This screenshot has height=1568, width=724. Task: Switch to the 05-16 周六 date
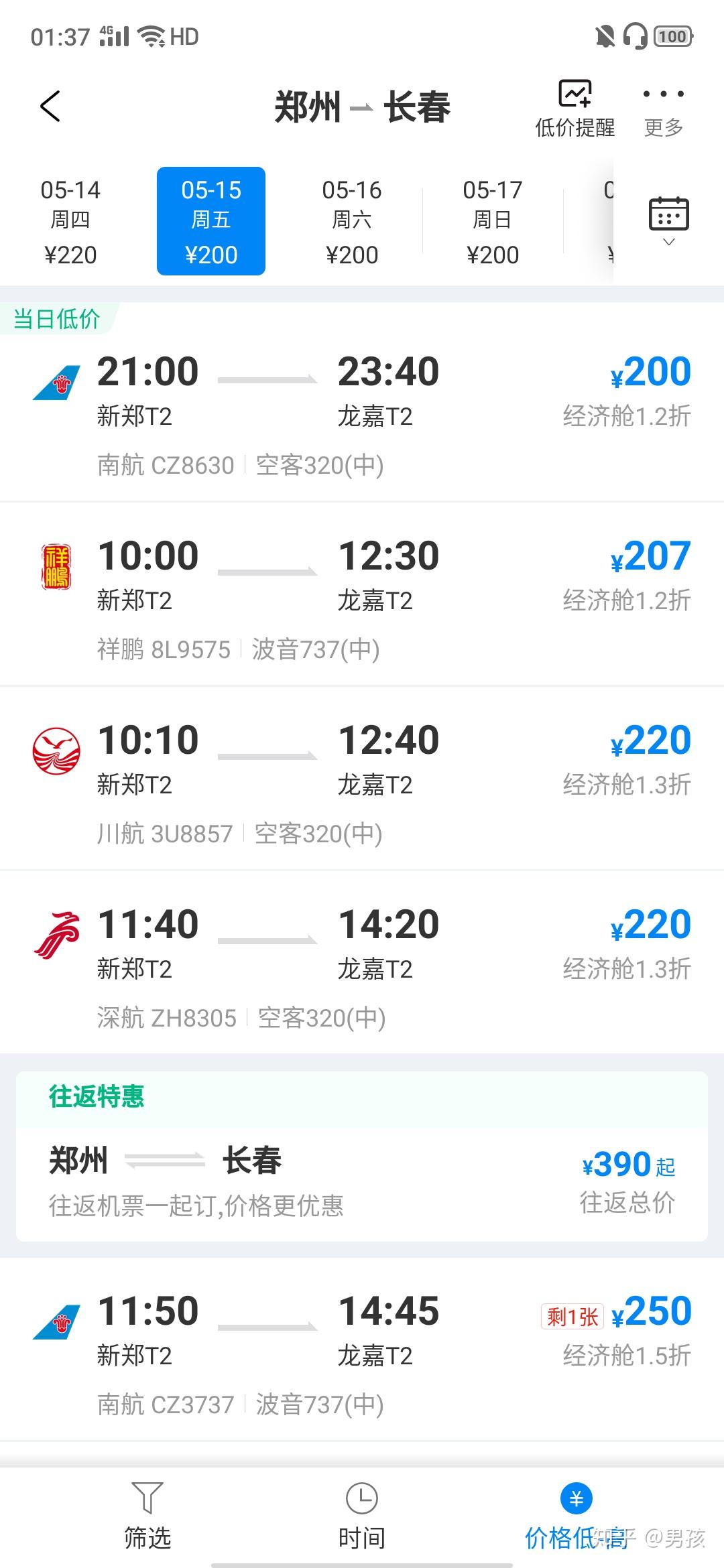click(352, 221)
